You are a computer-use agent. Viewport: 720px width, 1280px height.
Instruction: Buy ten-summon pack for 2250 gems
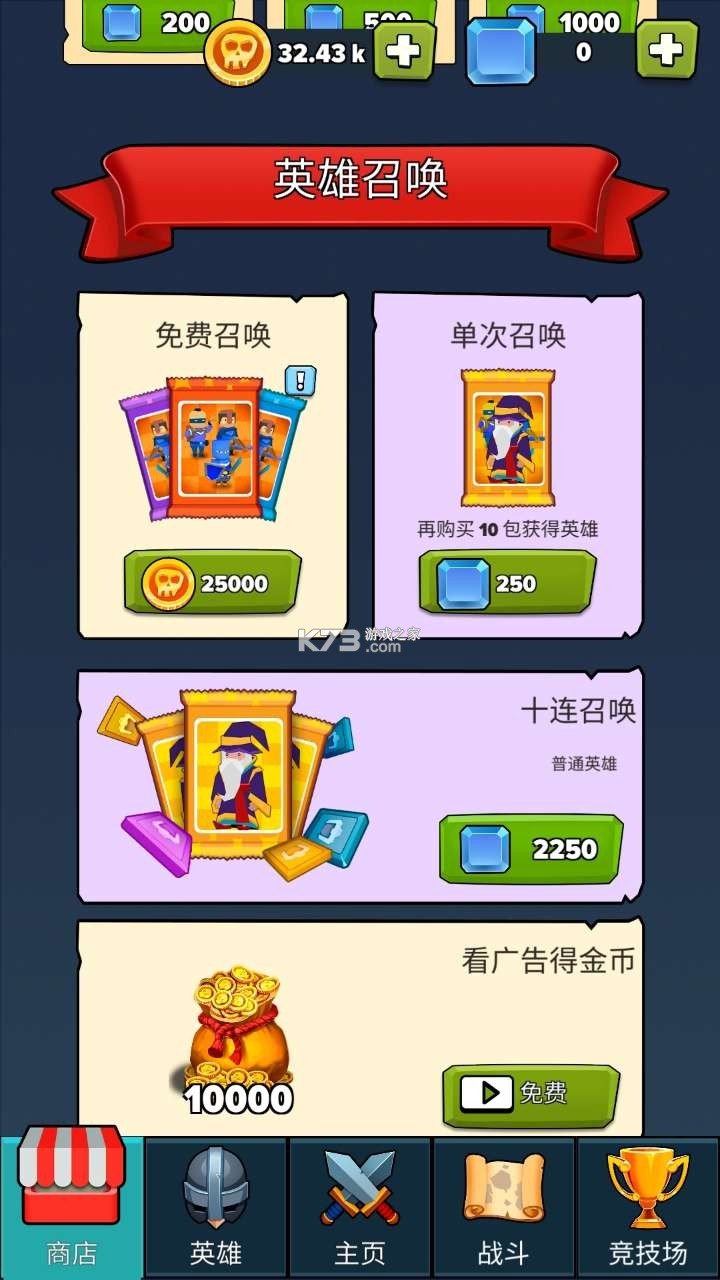531,849
